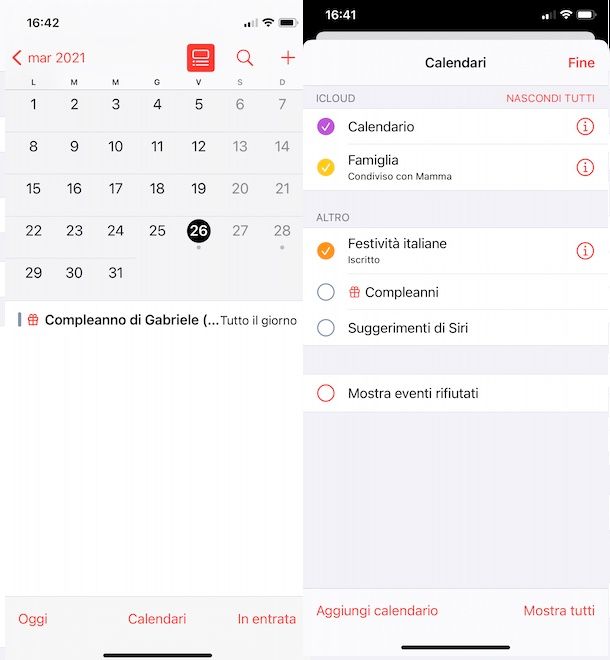Hide all iCloud calendars with Nascondi tutti

pyautogui.click(x=550, y=99)
